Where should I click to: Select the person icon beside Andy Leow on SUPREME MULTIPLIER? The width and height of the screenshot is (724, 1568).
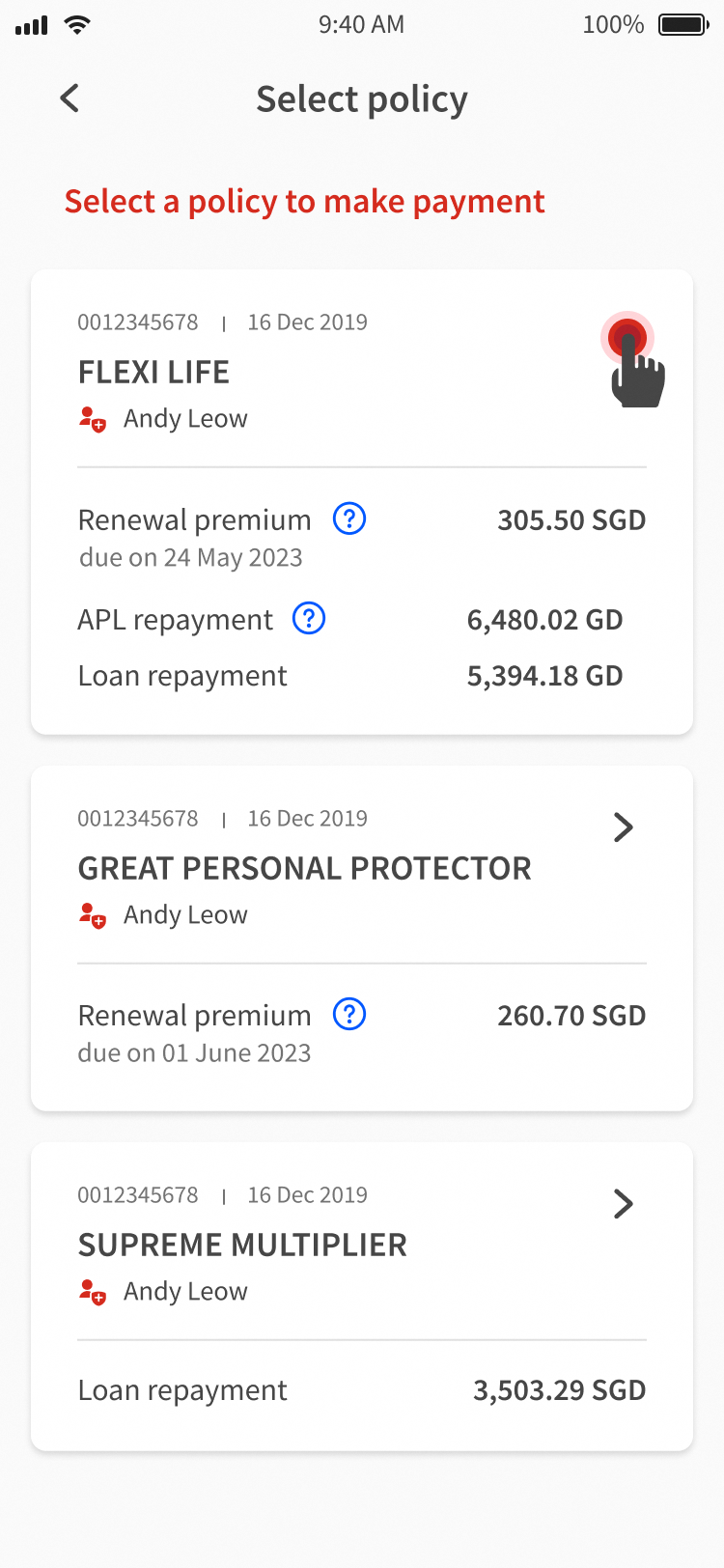[x=91, y=1291]
